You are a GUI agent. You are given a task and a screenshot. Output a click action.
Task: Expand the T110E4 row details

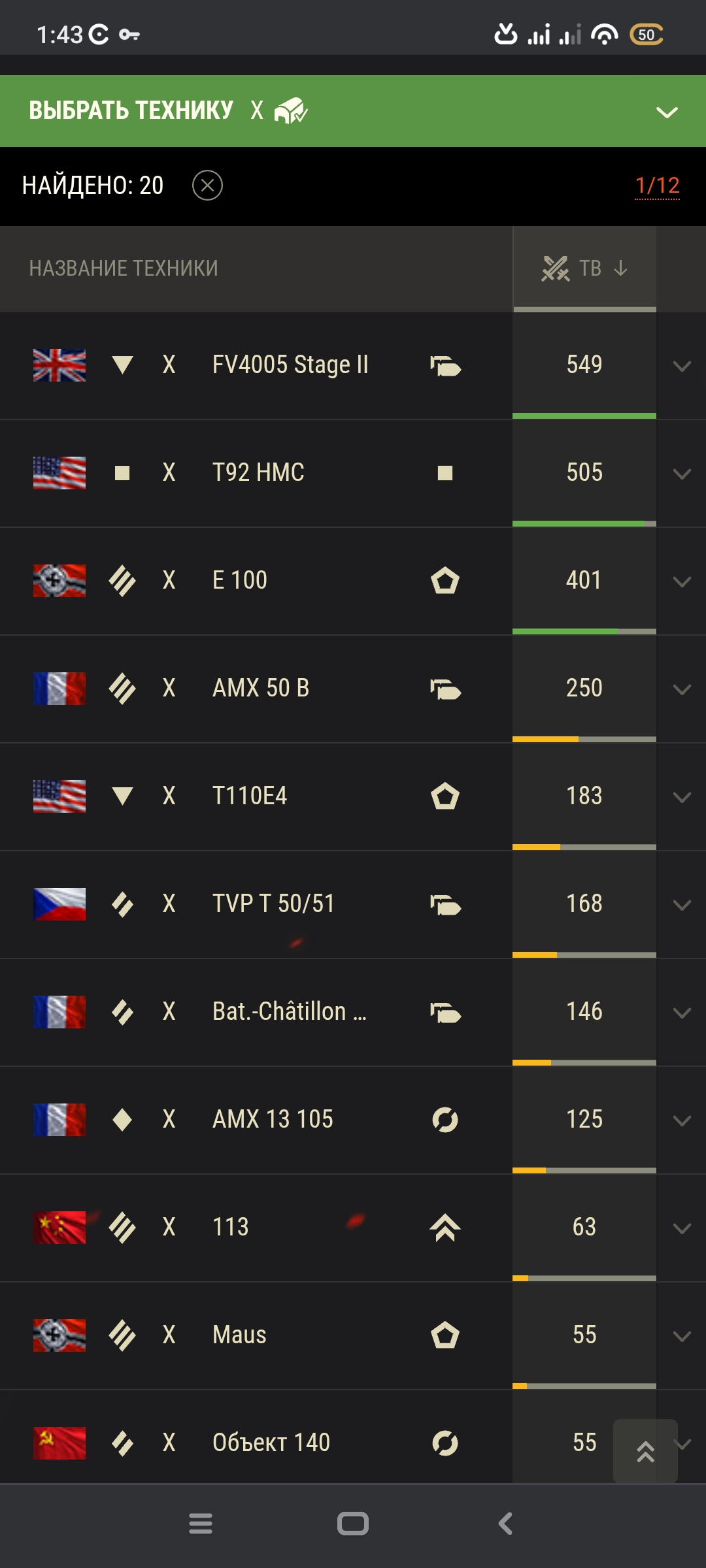pyautogui.click(x=682, y=797)
